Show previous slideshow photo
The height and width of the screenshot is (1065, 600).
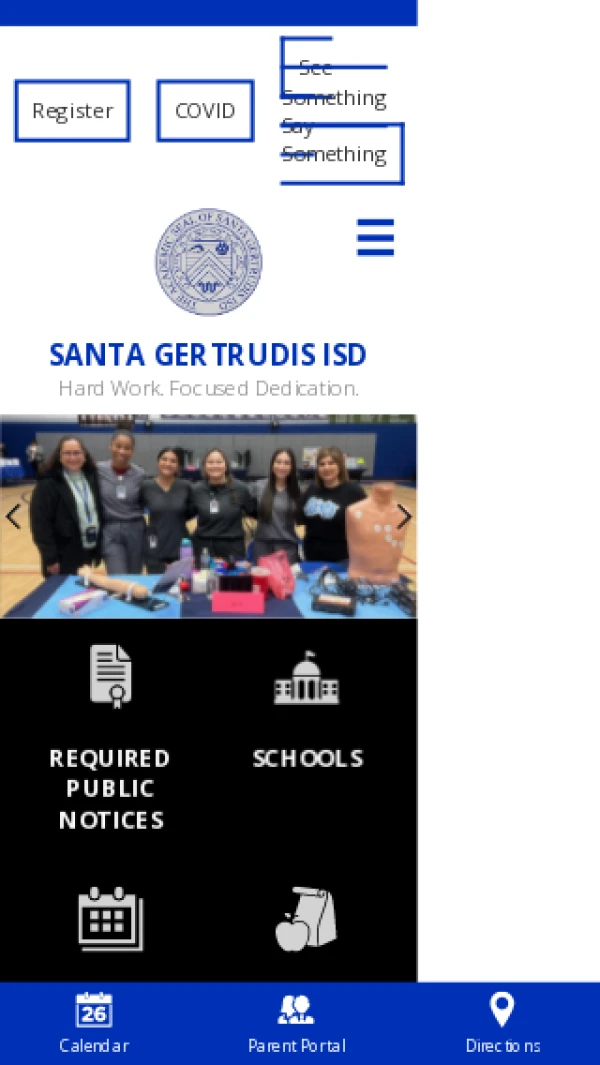[x=13, y=517]
